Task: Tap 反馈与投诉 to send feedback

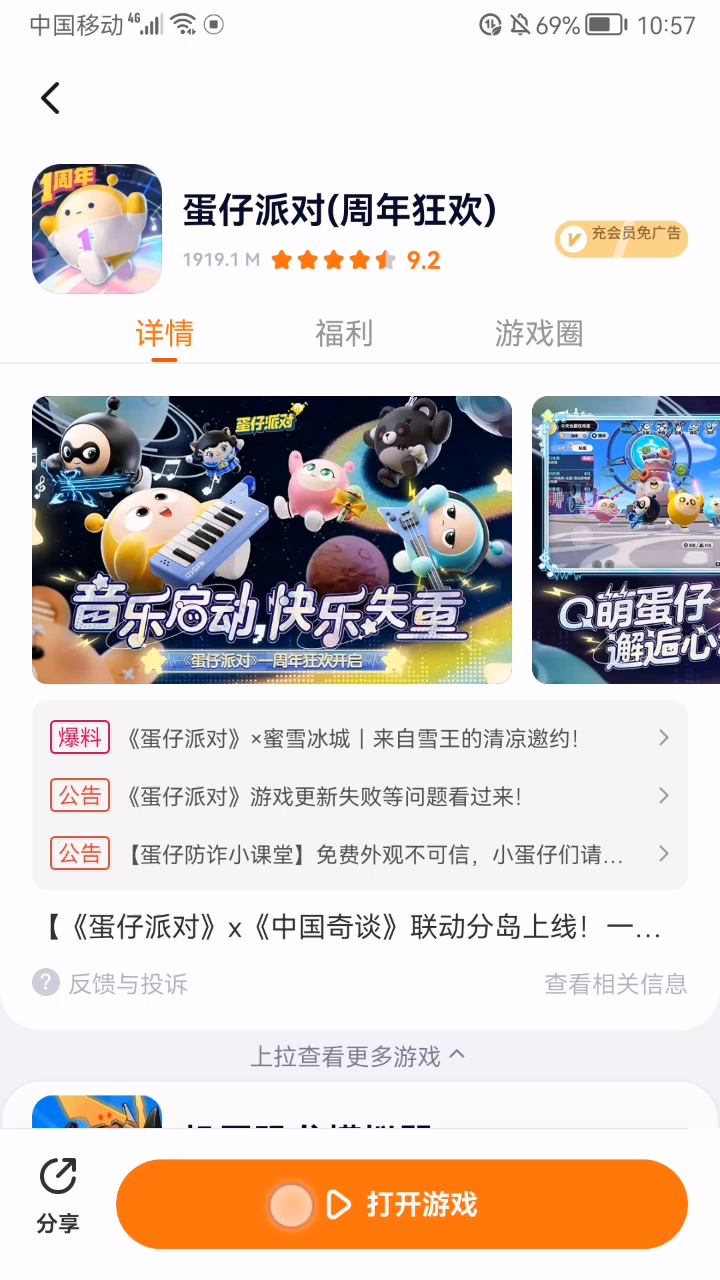Action: tap(111, 984)
